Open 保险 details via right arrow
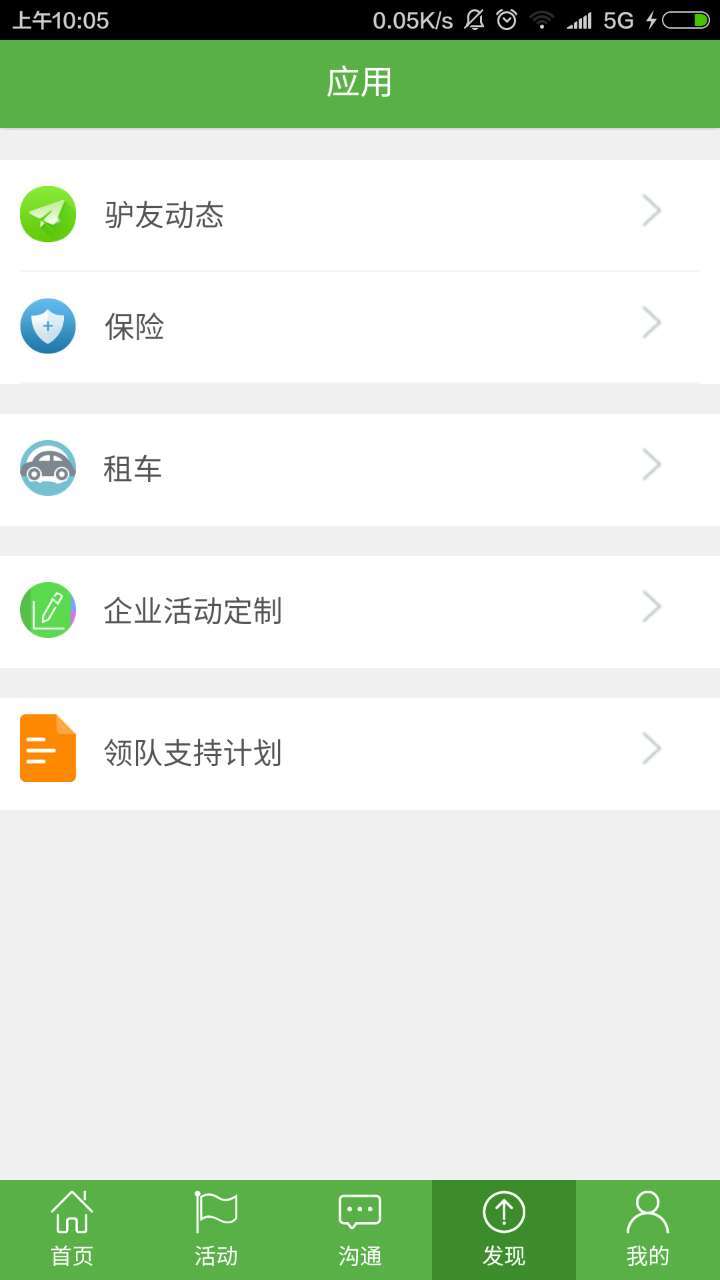The image size is (720, 1280). tap(652, 323)
